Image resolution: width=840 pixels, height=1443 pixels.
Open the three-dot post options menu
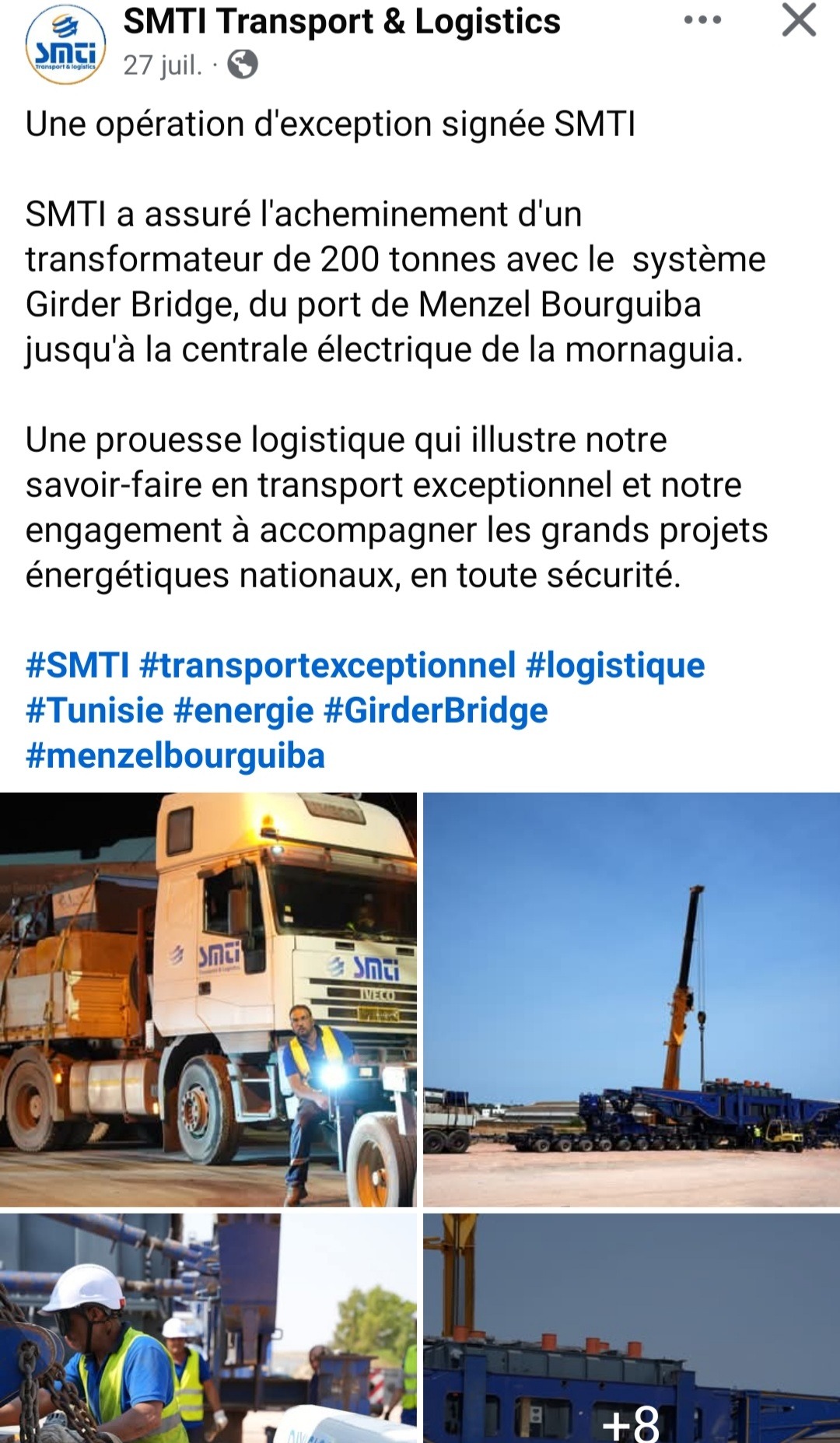[x=702, y=20]
